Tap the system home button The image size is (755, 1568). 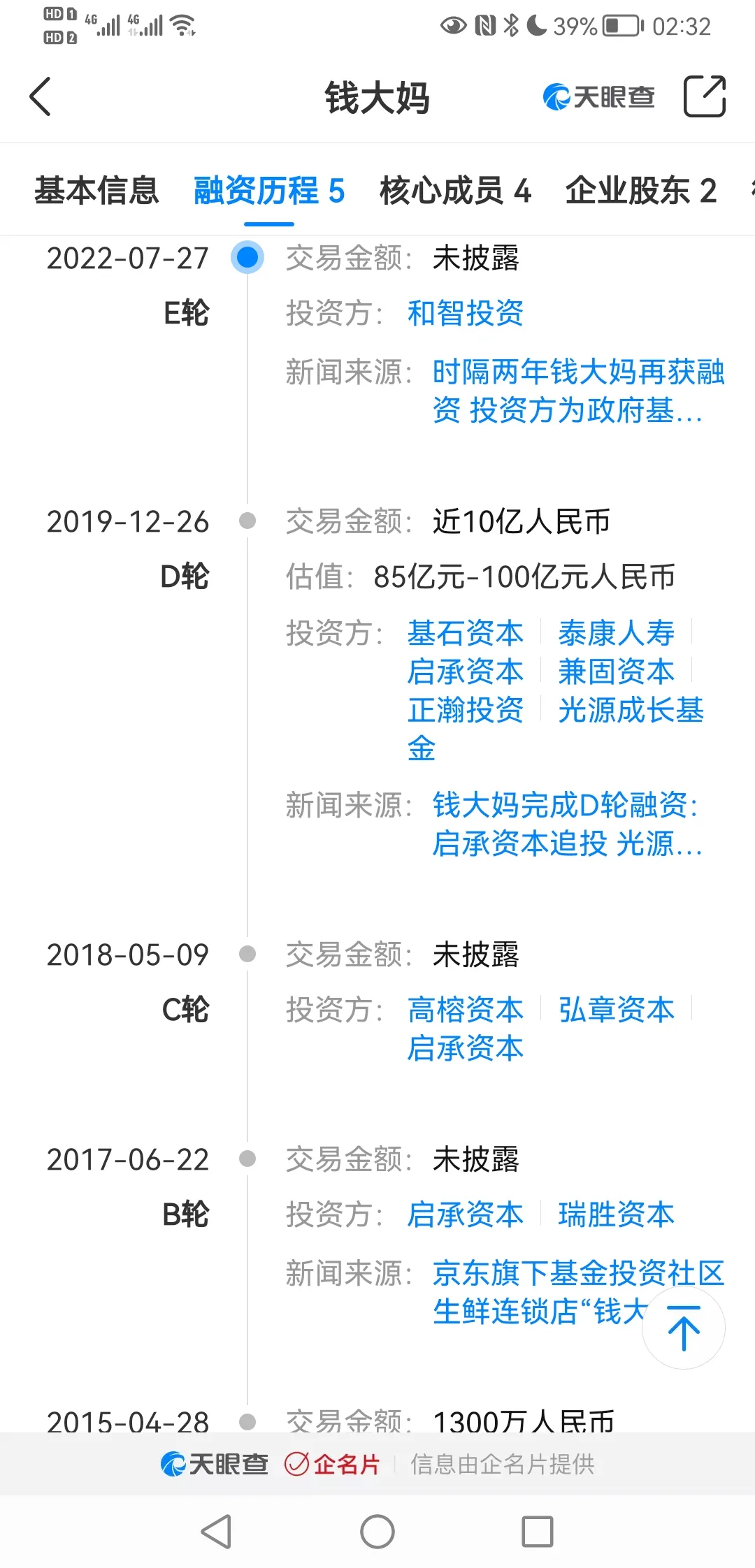click(377, 1532)
